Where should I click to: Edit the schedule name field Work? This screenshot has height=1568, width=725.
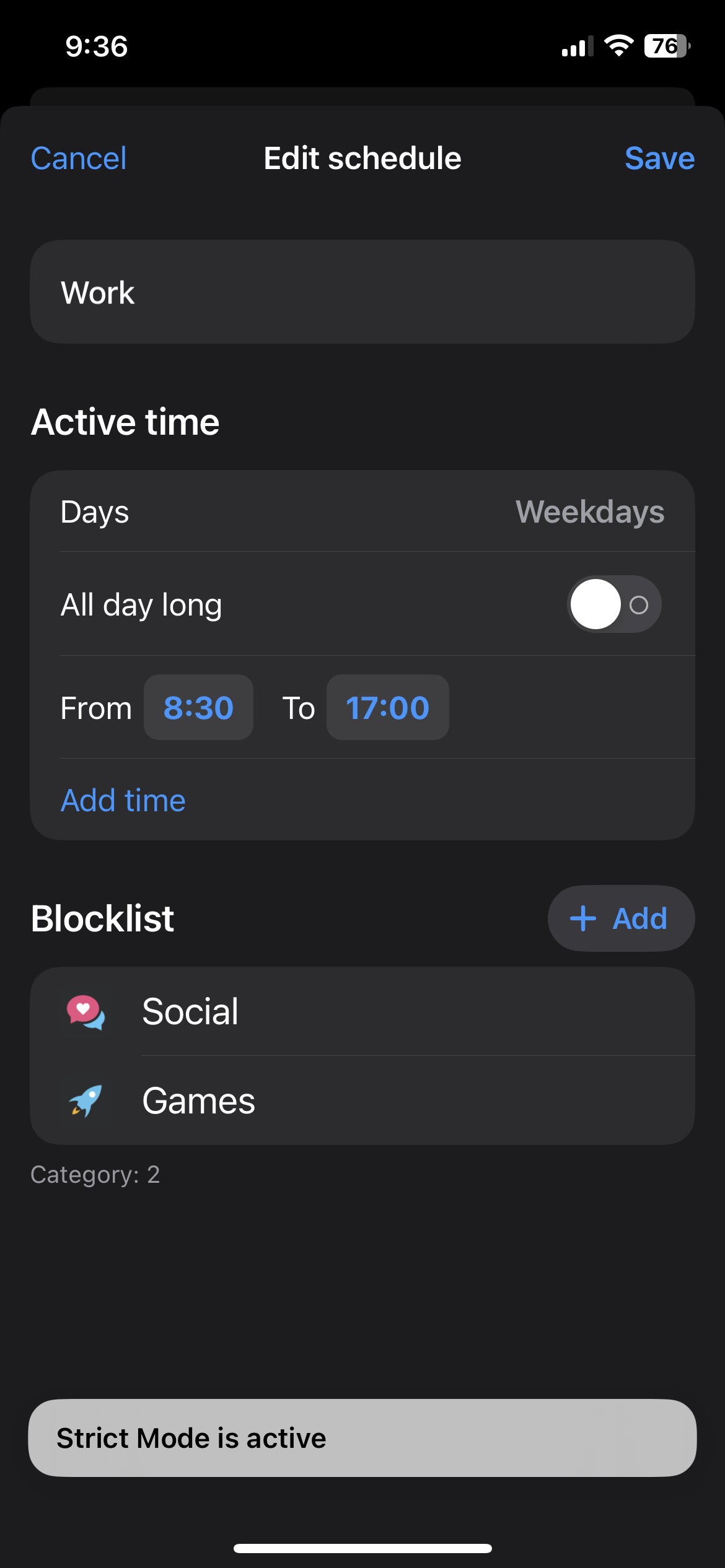[362, 292]
